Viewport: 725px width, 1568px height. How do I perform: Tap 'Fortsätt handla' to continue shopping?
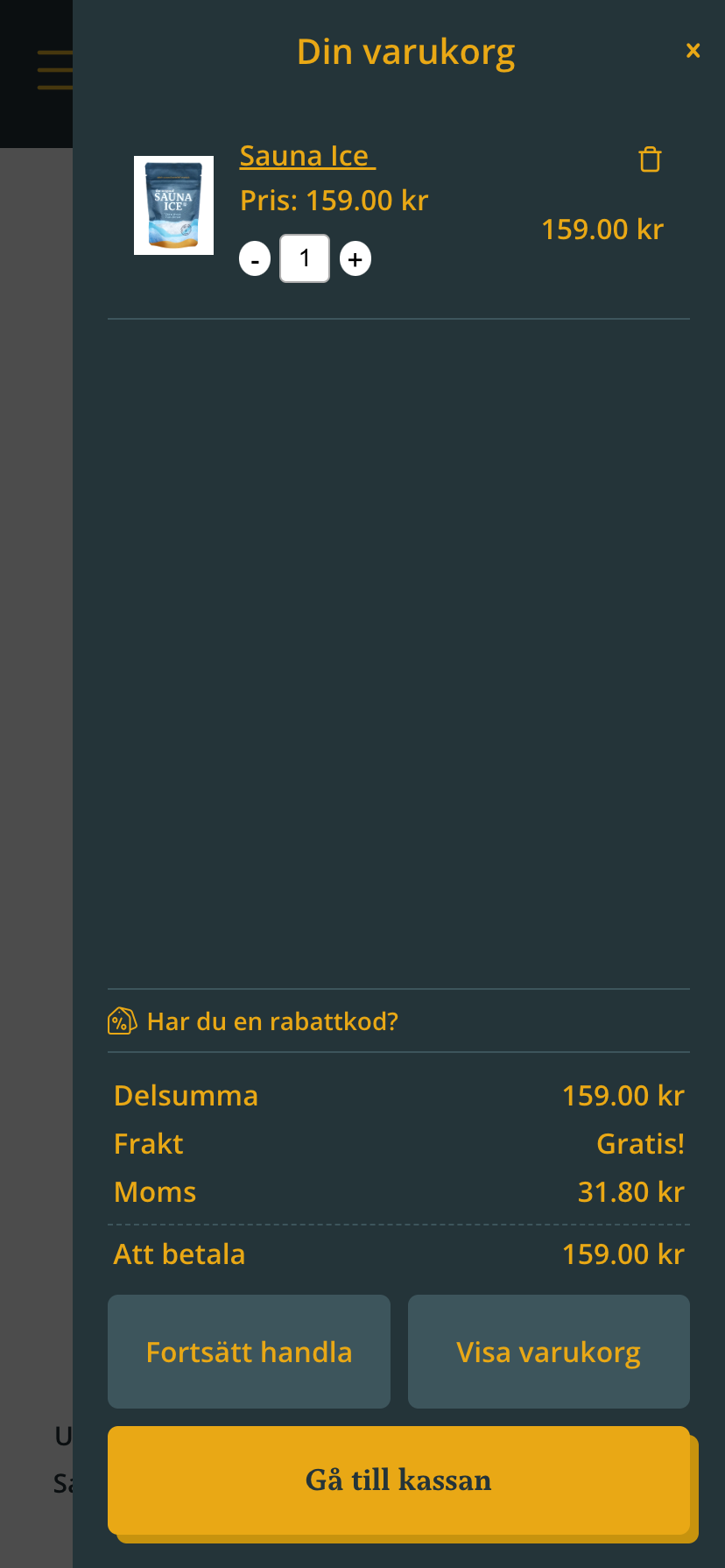pos(249,1352)
